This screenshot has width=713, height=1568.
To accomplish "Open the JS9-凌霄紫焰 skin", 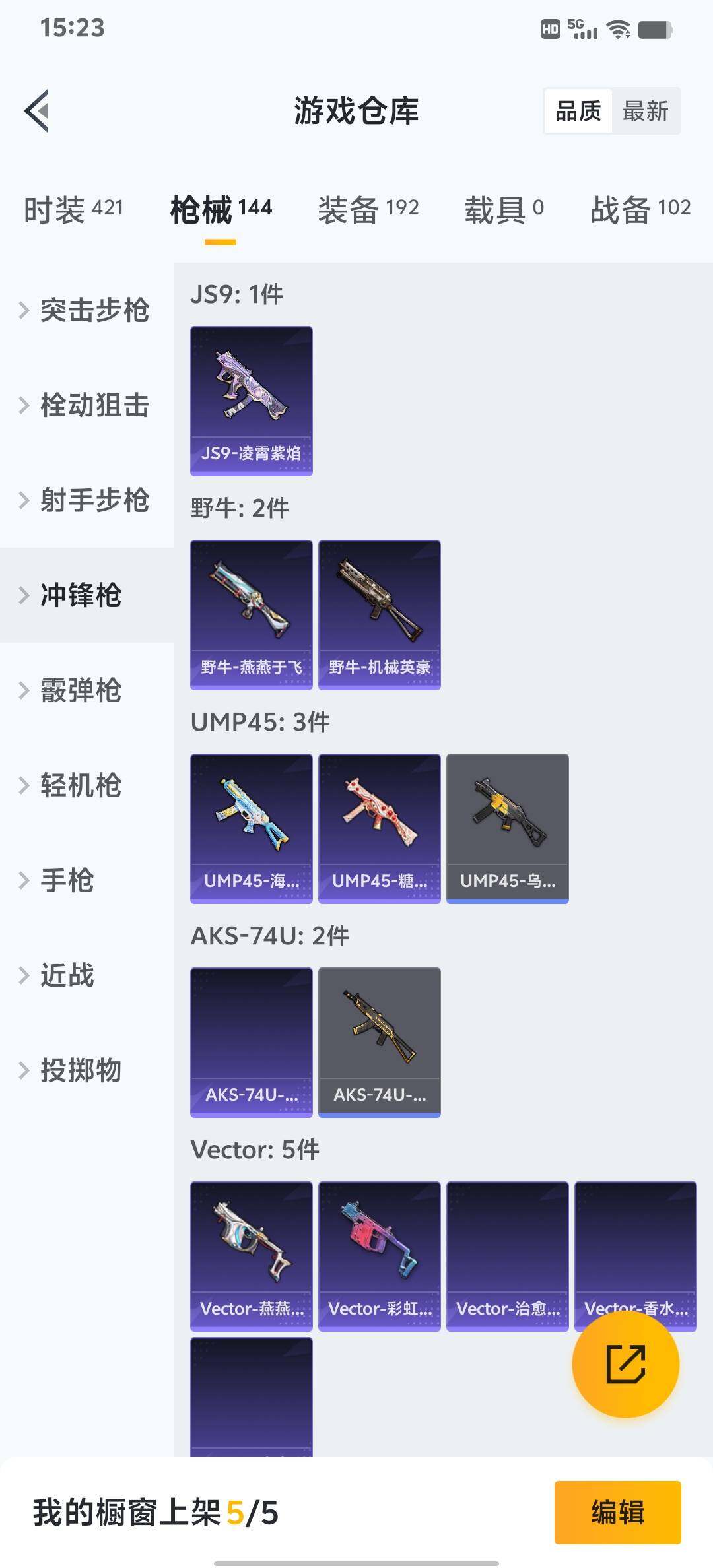I will (251, 401).
